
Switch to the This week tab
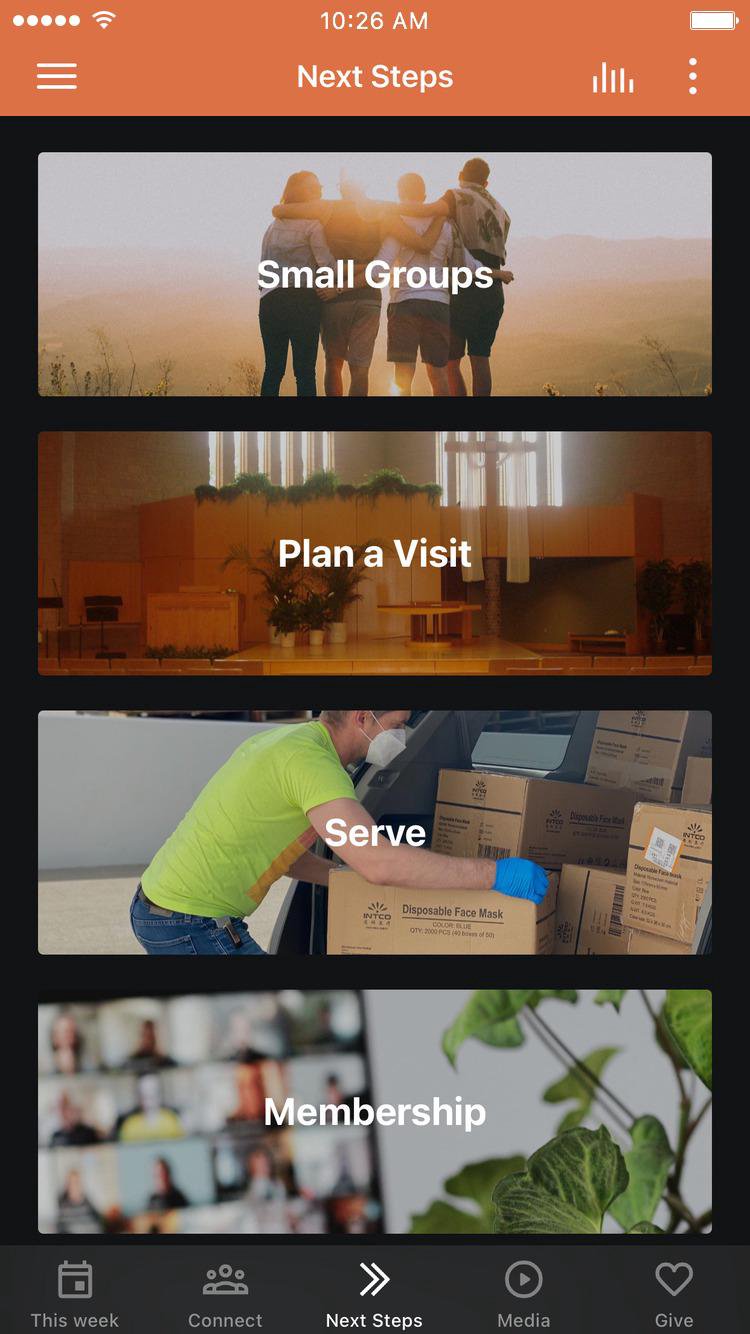click(75, 1293)
